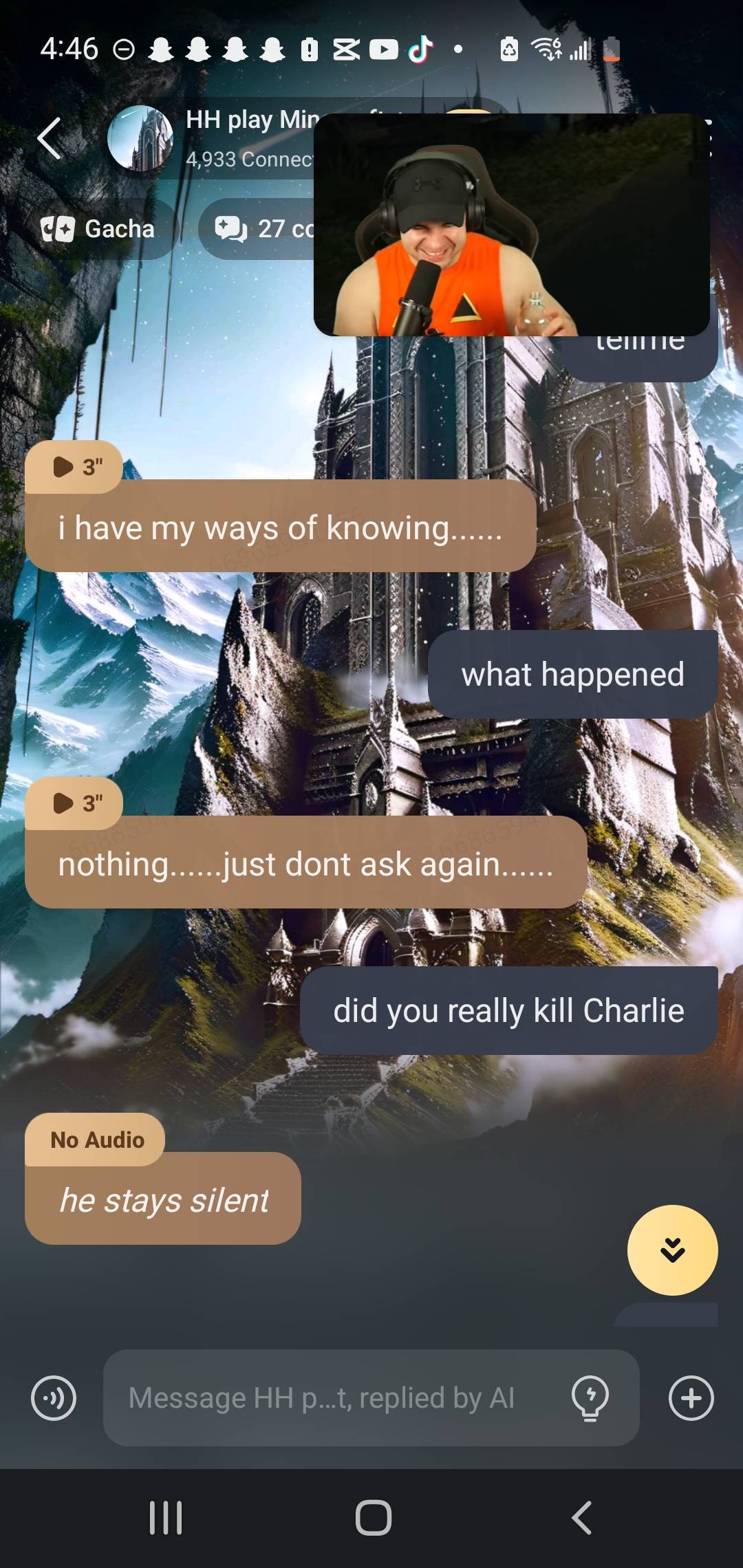Open the HH play profile avatar
Screen dimensions: 743x1568
point(140,138)
